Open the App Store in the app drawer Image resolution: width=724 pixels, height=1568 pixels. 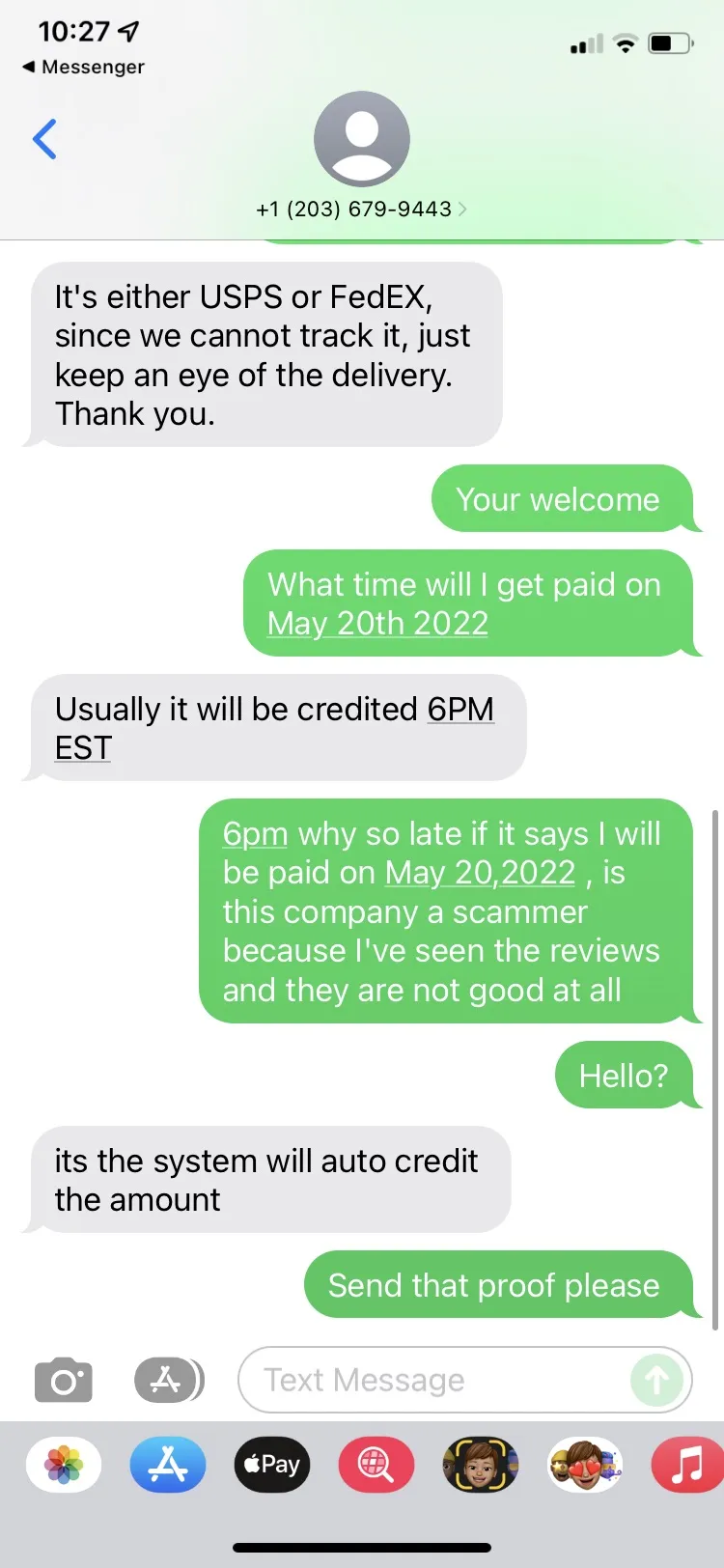click(168, 1465)
